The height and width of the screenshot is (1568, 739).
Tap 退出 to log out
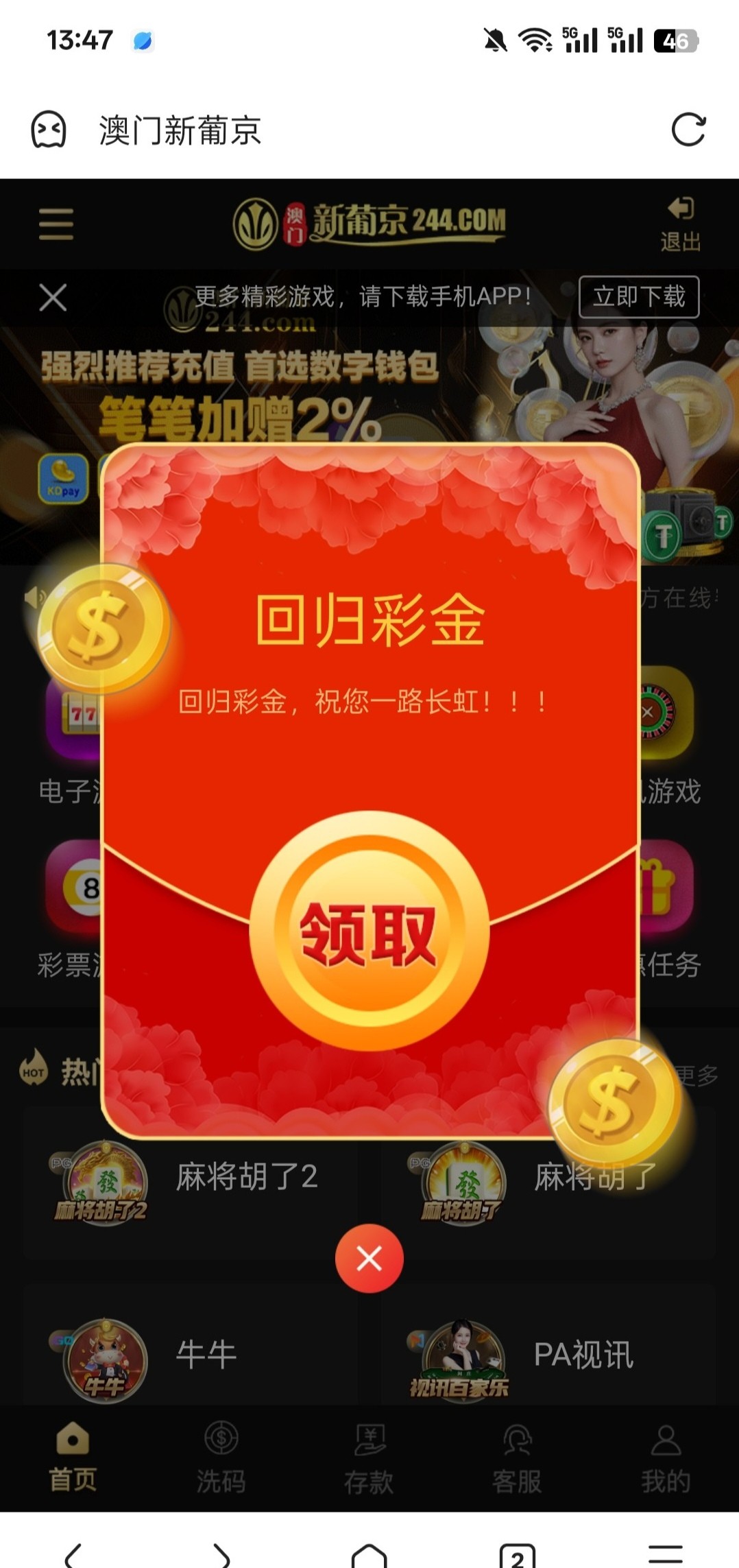click(x=680, y=224)
